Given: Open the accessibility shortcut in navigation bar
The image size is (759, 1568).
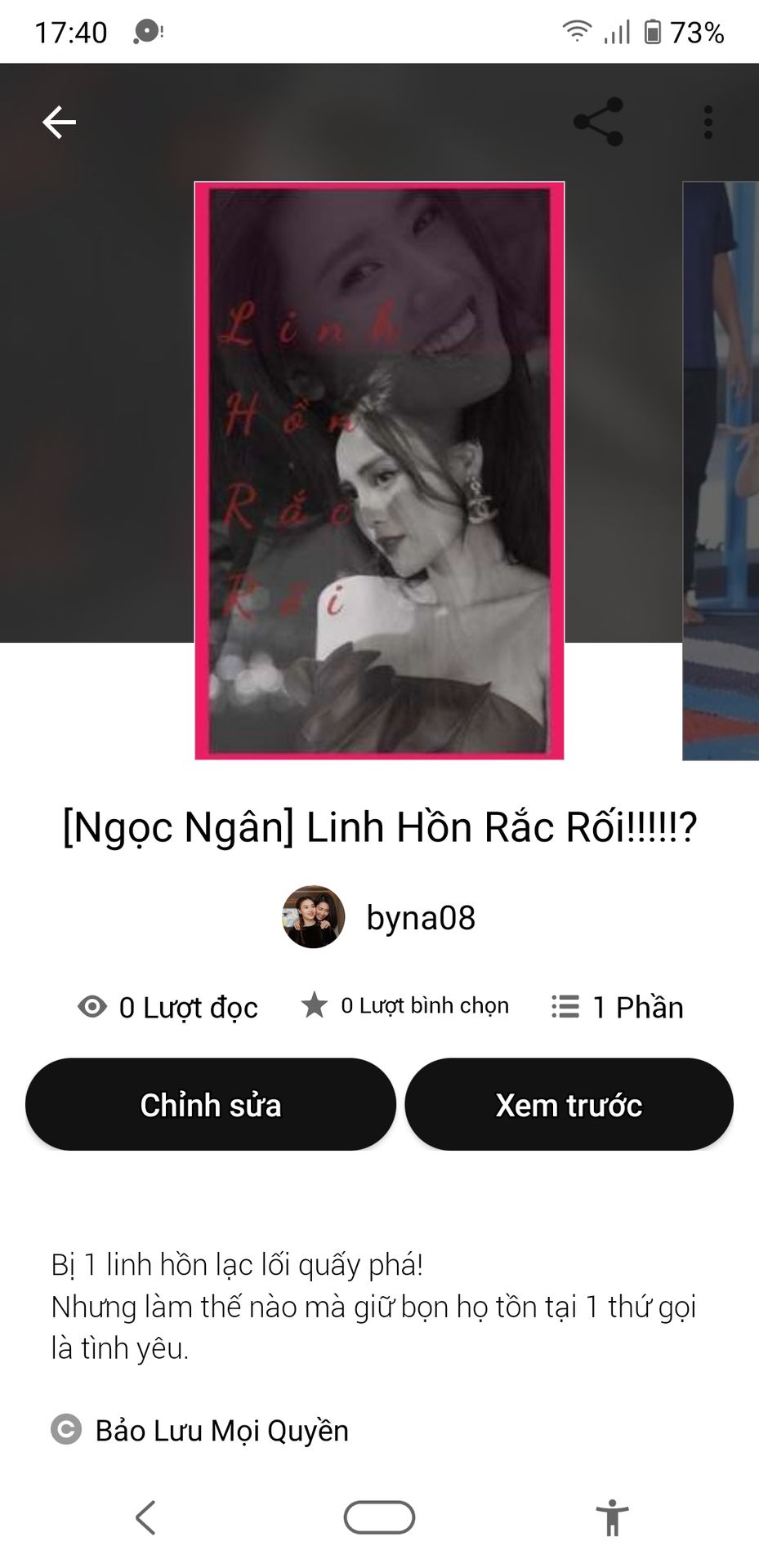Looking at the screenshot, I should point(612,1518).
